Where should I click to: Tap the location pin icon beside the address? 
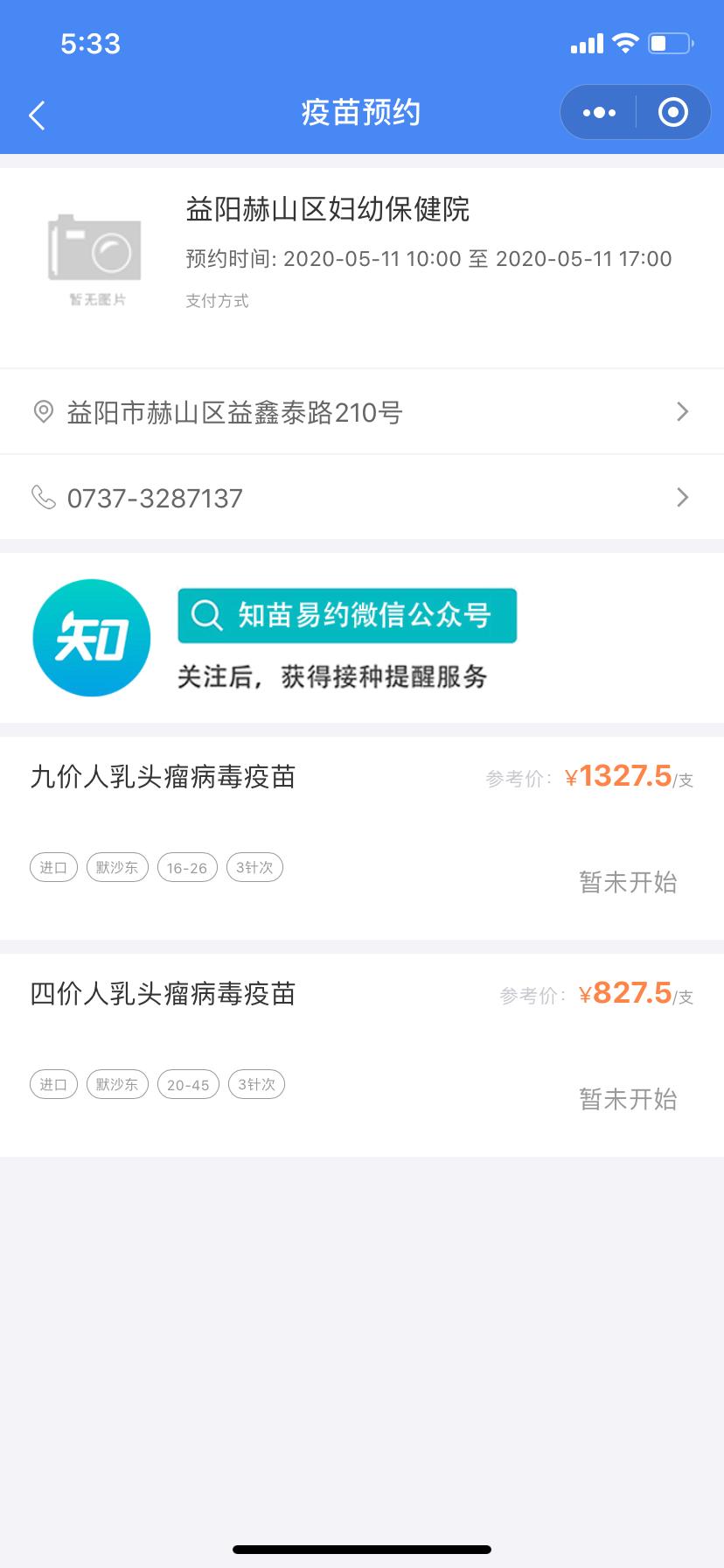43,411
